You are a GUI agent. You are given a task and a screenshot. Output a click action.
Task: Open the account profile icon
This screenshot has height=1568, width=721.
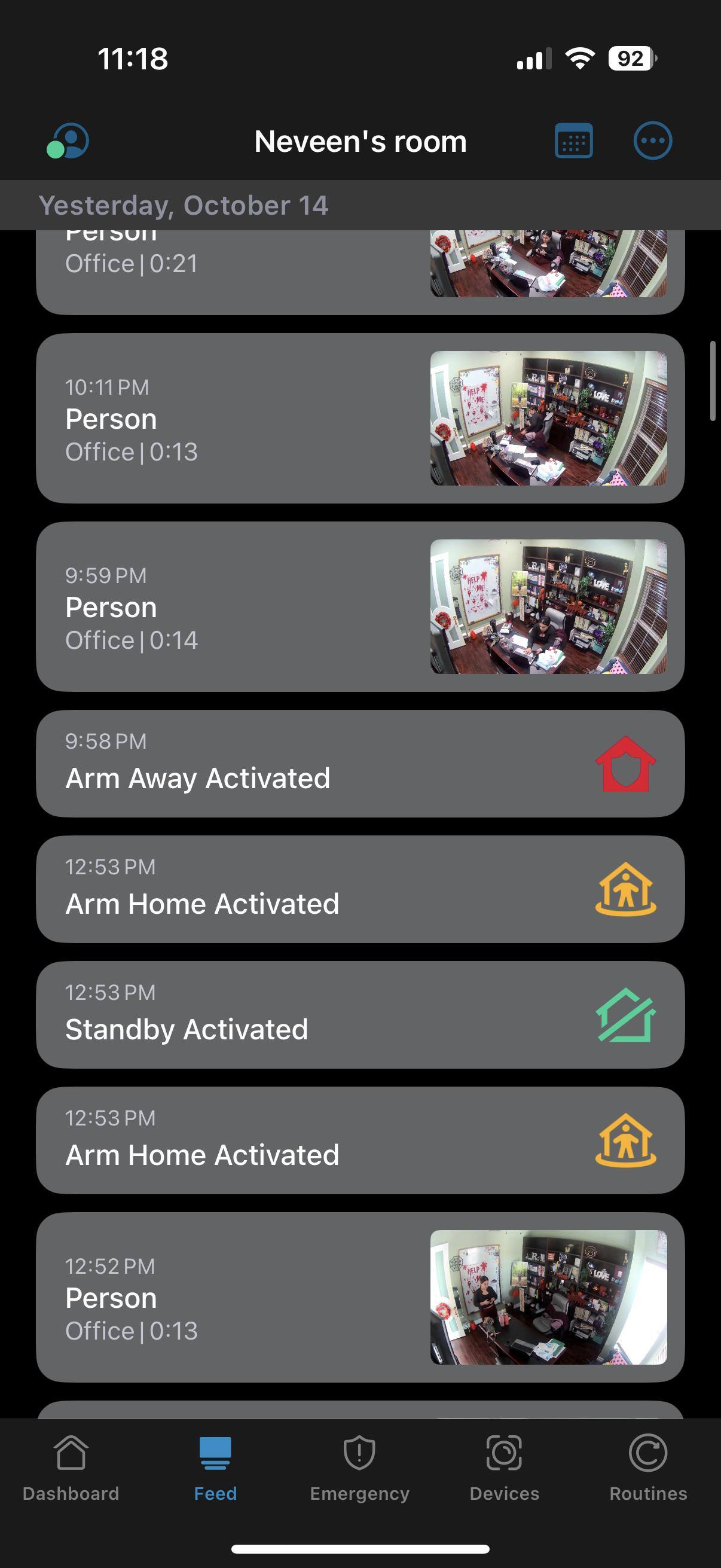(x=68, y=141)
